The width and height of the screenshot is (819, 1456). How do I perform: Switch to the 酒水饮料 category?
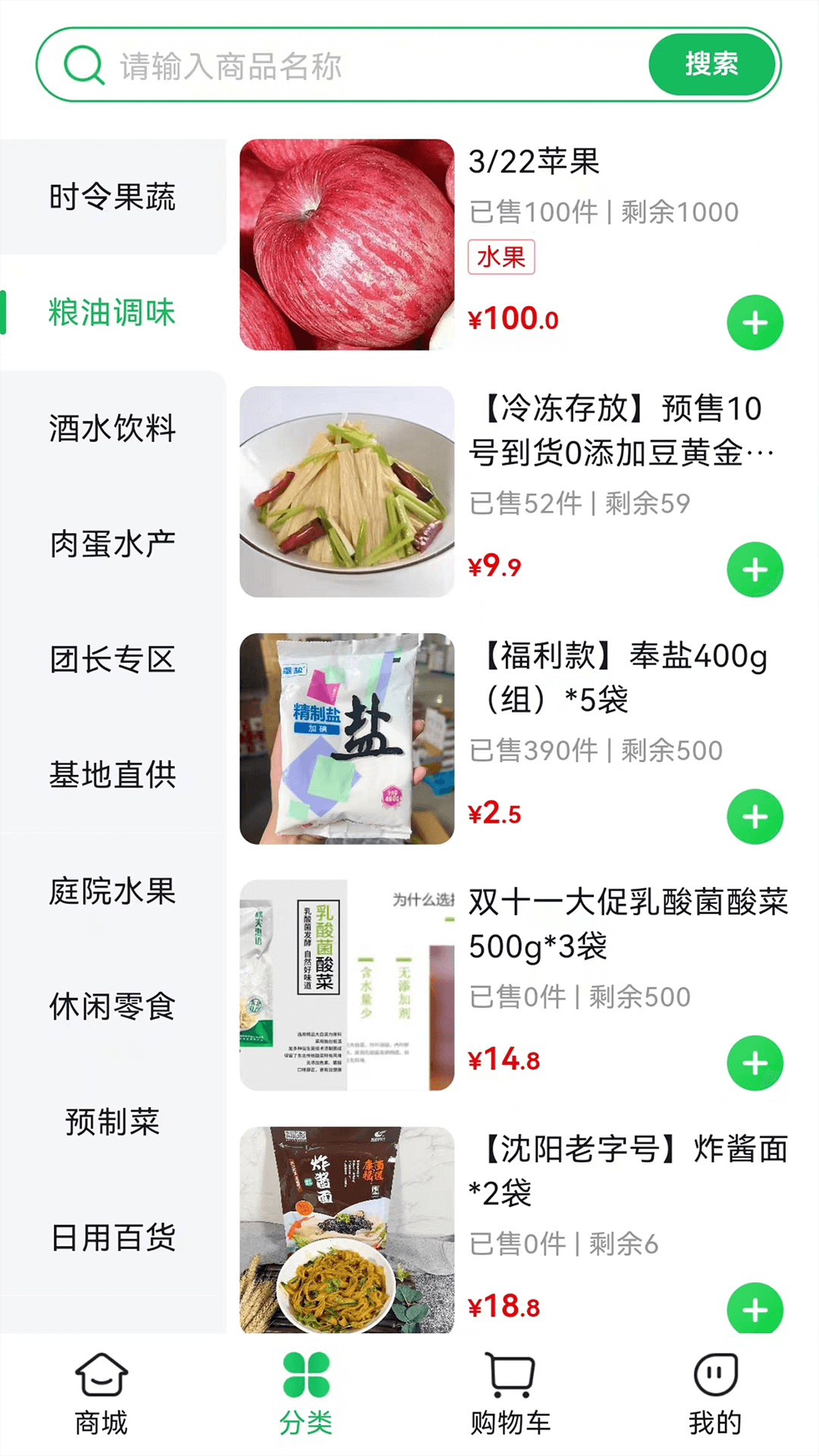111,430
